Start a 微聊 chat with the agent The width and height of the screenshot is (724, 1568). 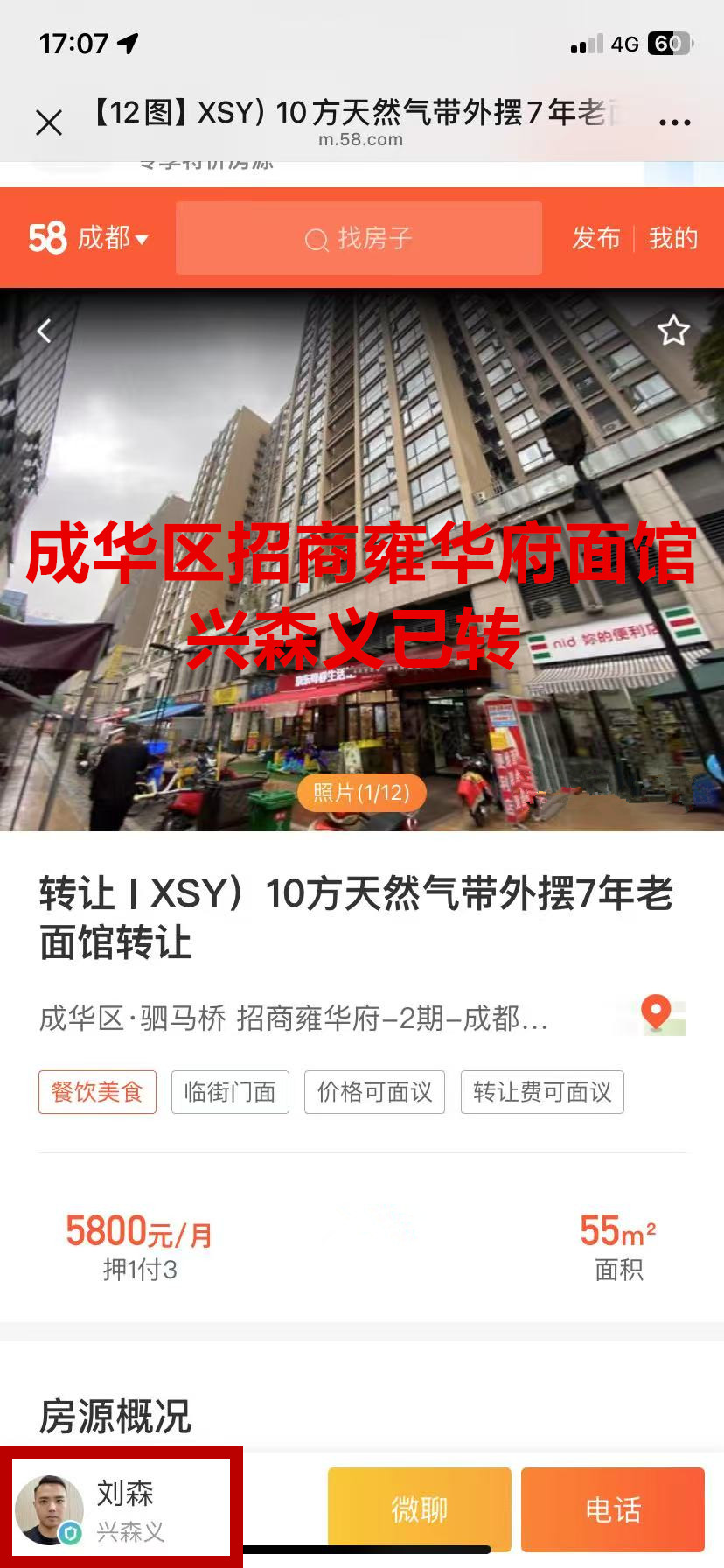click(x=419, y=1509)
